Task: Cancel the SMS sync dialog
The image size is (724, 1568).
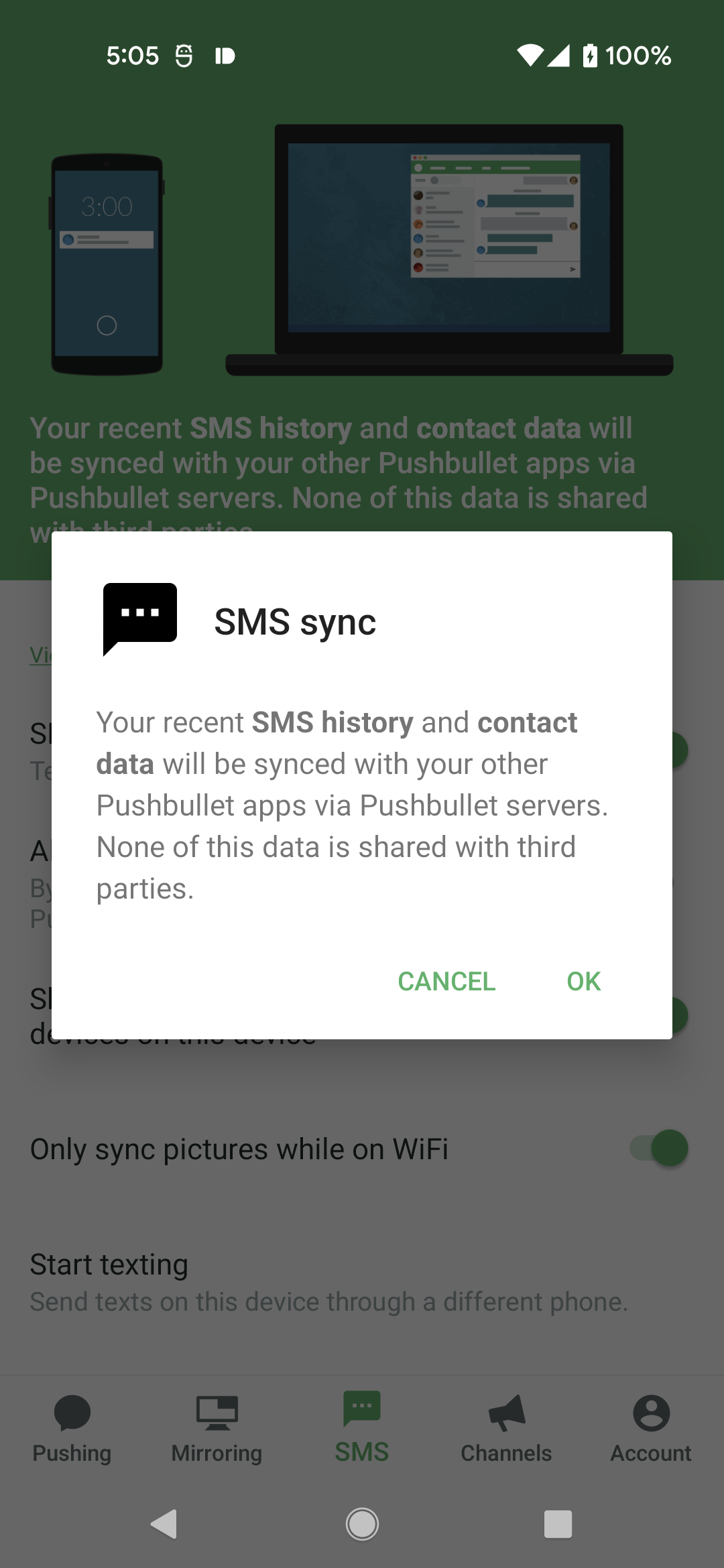Action: (x=446, y=982)
